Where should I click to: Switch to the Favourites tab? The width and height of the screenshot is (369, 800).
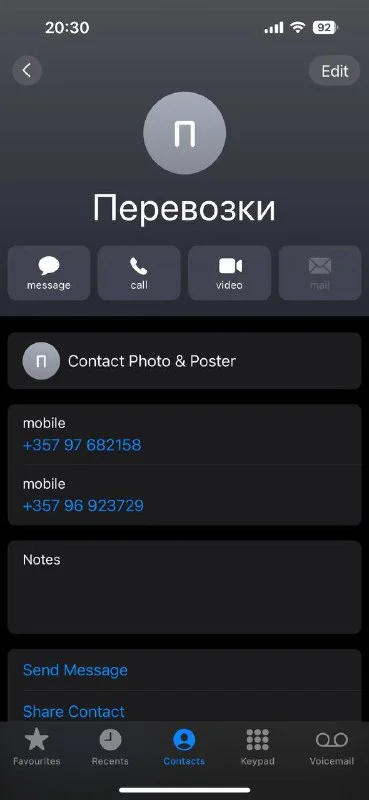tap(37, 747)
